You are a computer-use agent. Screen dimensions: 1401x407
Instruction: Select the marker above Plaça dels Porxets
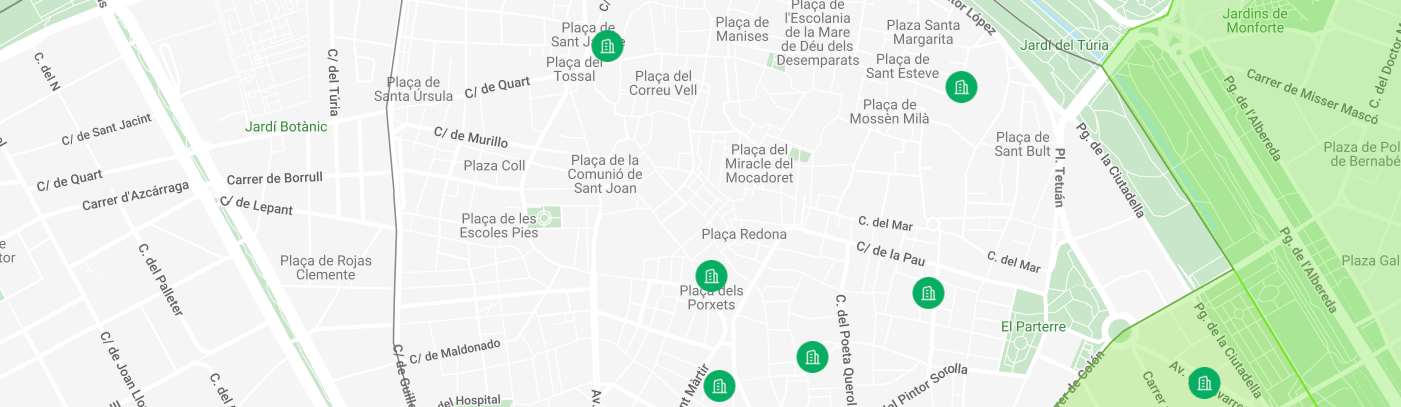click(711, 275)
